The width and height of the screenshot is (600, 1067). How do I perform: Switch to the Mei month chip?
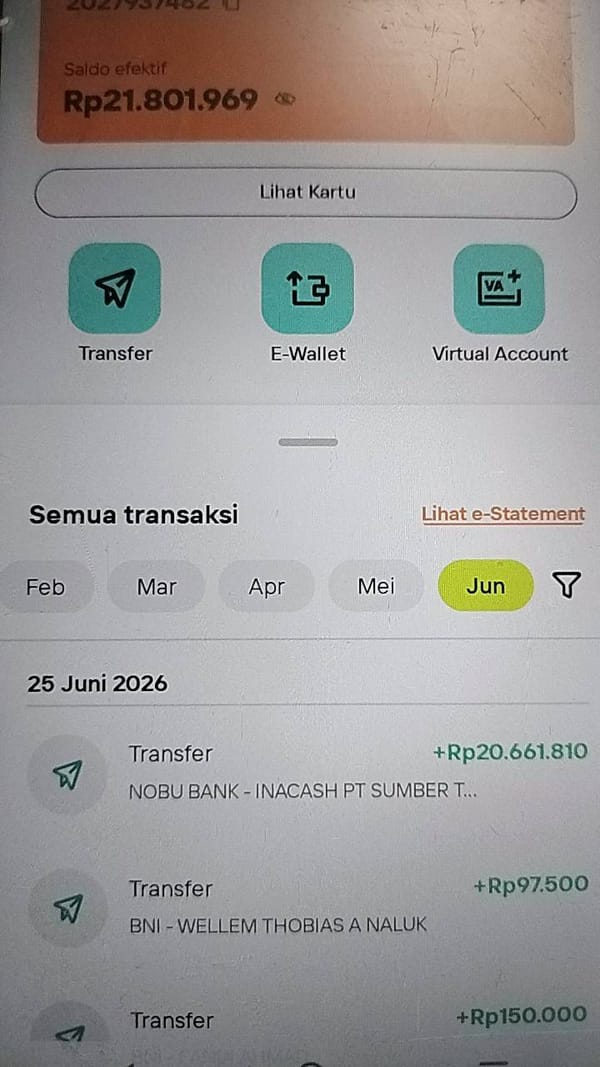pos(376,587)
